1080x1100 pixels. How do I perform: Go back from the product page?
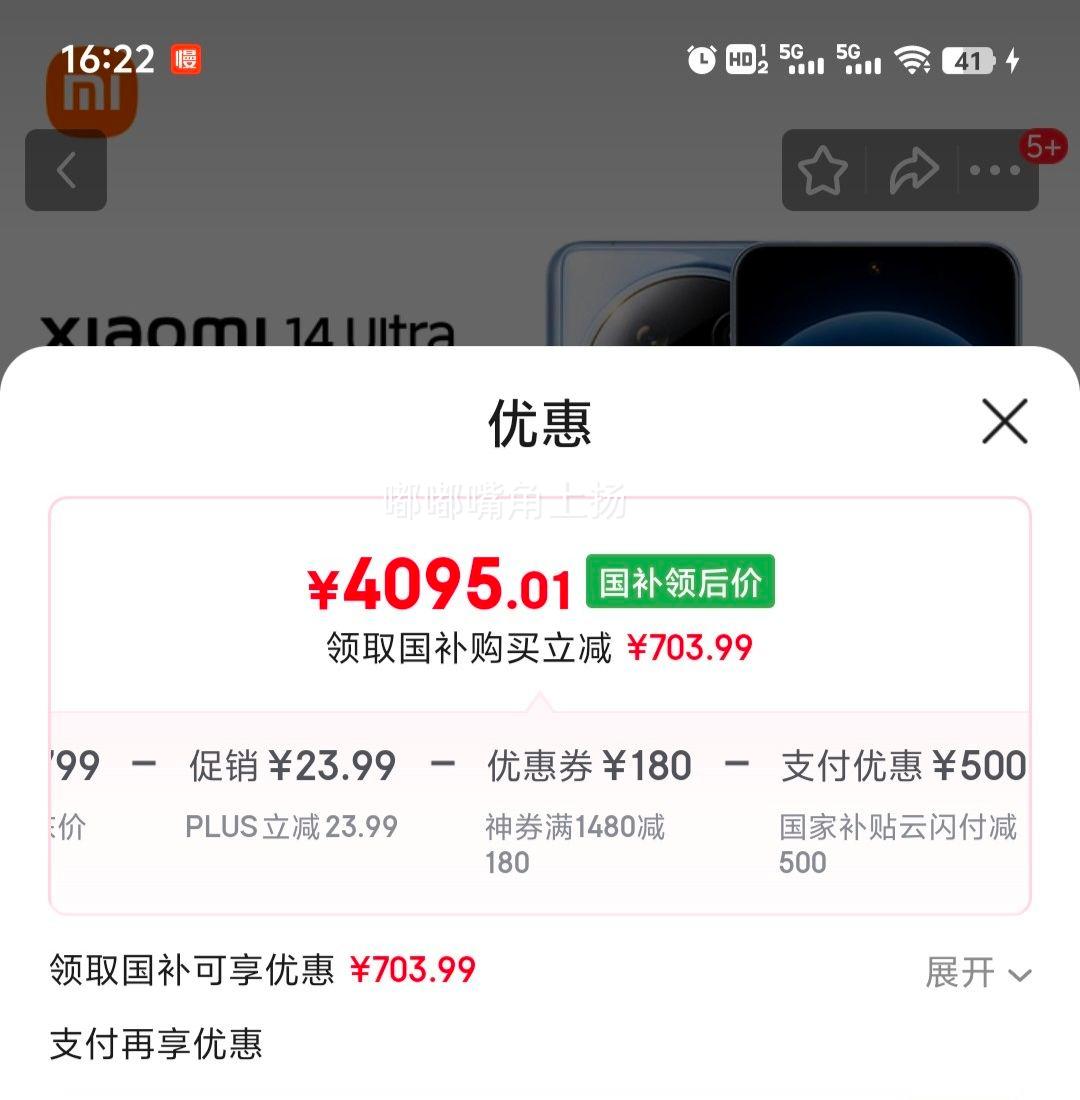point(66,171)
